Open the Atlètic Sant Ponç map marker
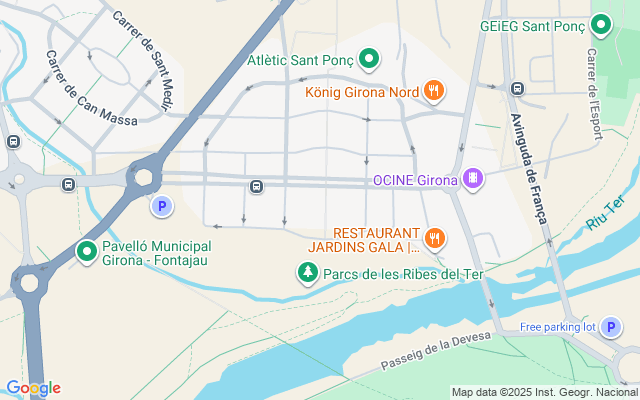 (x=369, y=60)
